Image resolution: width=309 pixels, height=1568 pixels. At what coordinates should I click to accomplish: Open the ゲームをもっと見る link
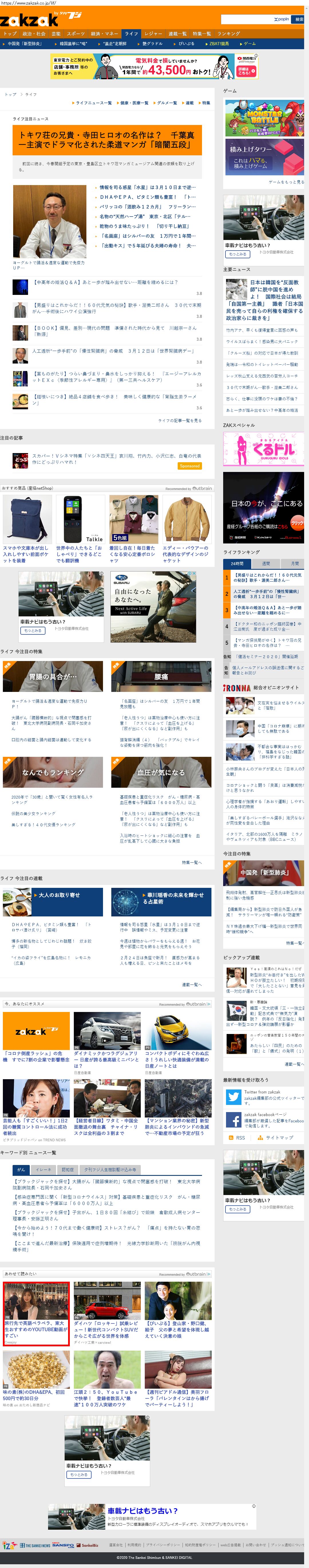coord(286,182)
